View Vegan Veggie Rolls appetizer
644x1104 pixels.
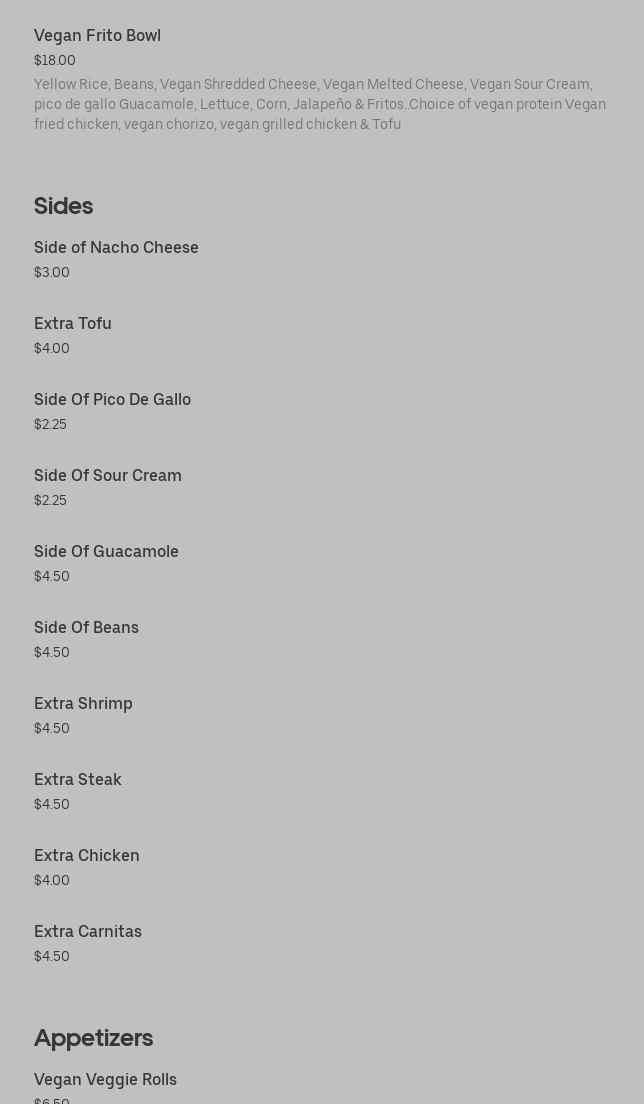pos(105,1080)
